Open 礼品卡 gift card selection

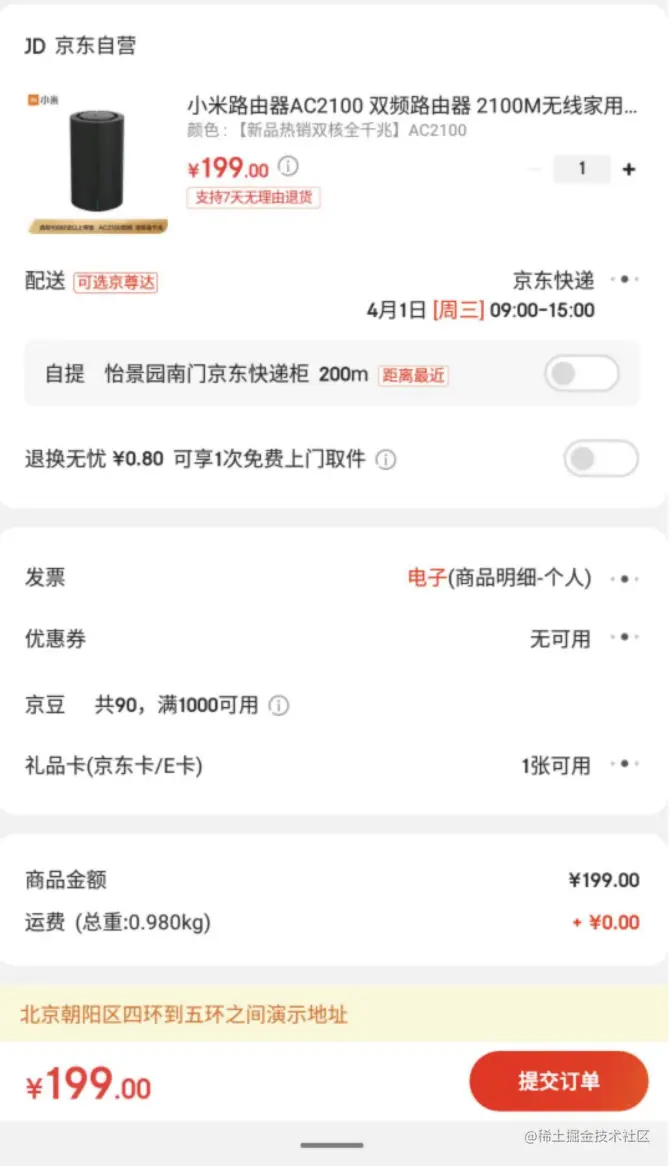click(x=625, y=765)
